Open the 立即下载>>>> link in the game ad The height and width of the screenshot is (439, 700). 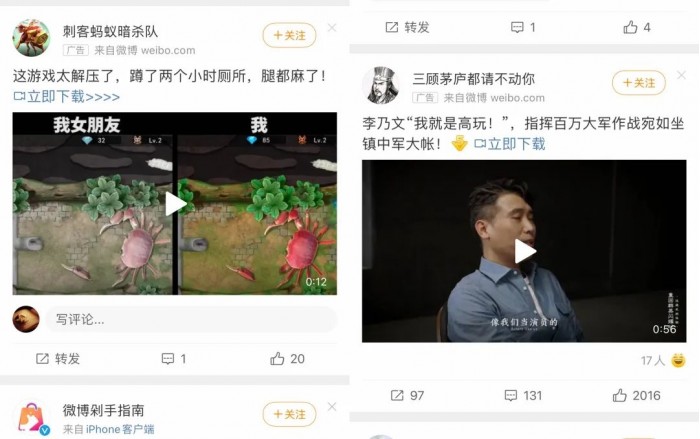click(66, 97)
